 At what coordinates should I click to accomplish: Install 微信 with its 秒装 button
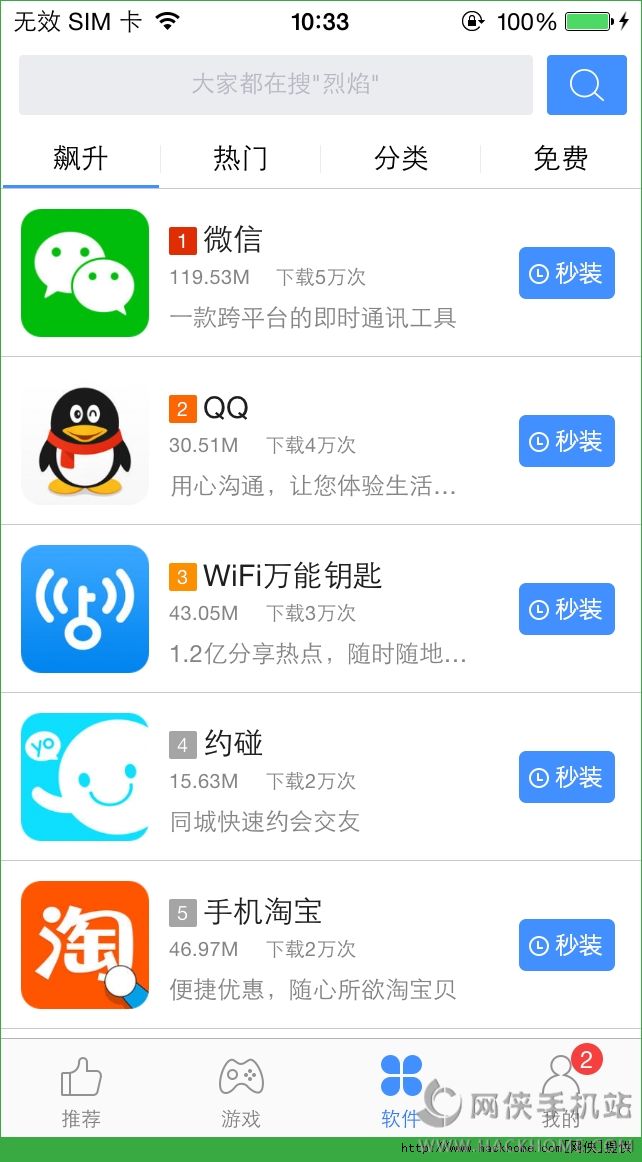(566, 273)
